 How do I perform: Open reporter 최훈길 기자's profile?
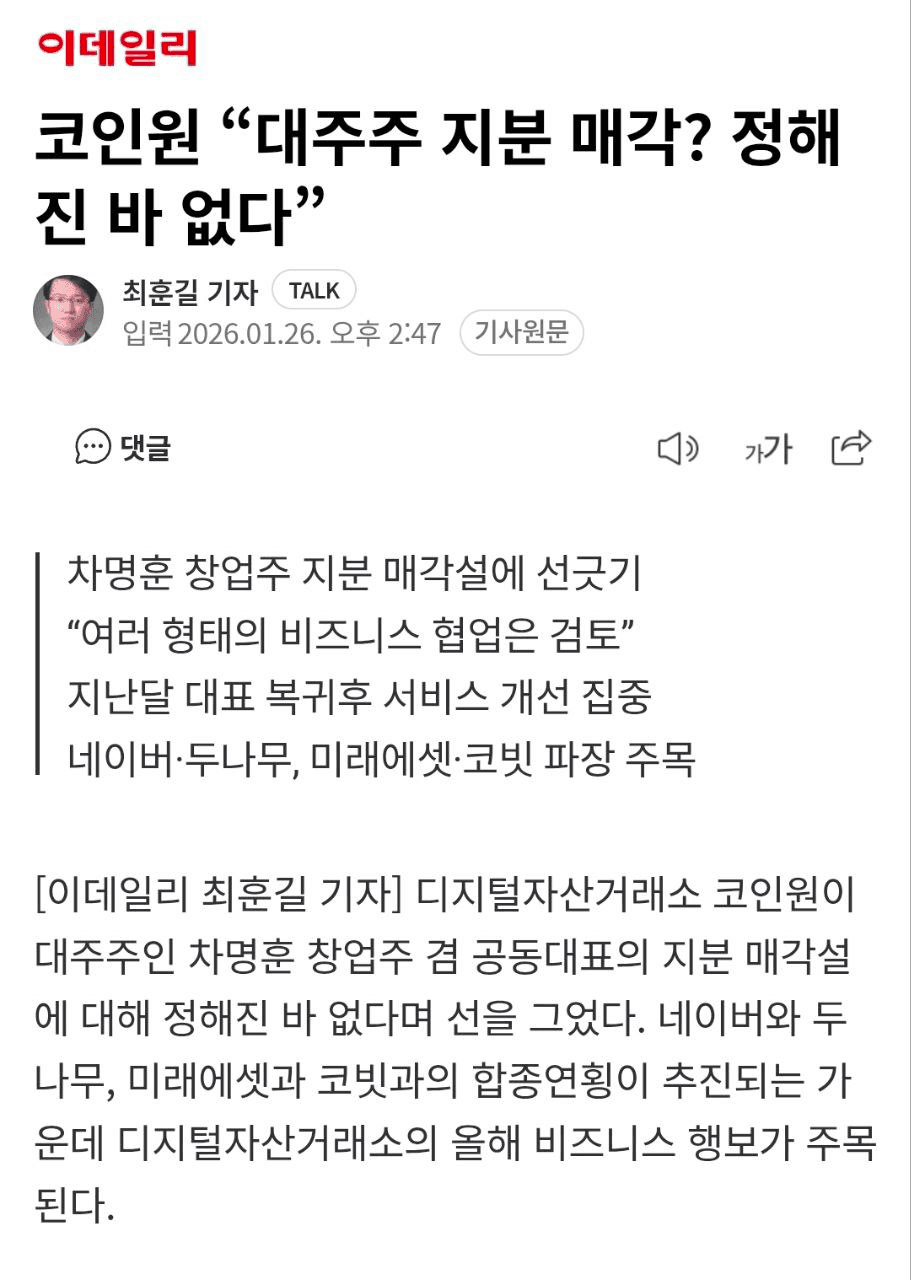pos(189,292)
